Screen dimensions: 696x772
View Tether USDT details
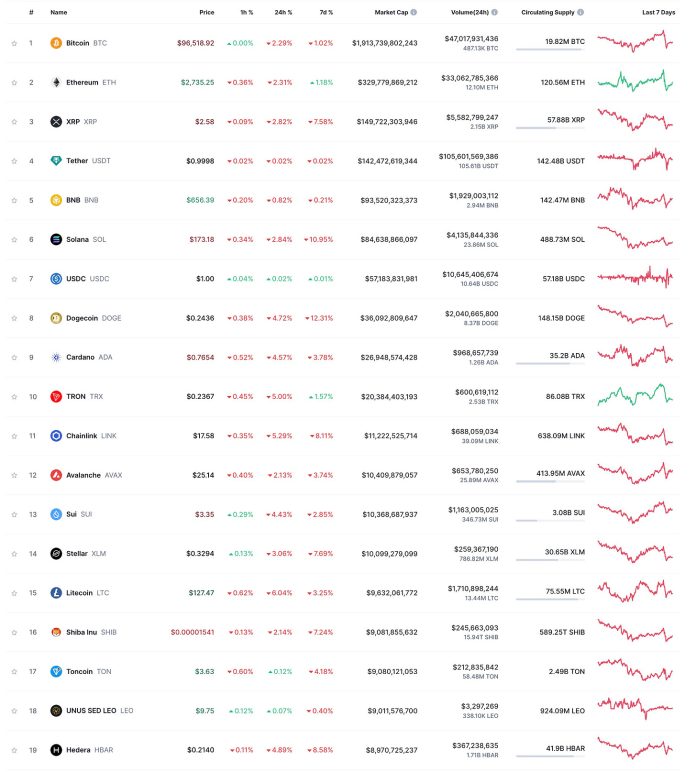(77, 160)
